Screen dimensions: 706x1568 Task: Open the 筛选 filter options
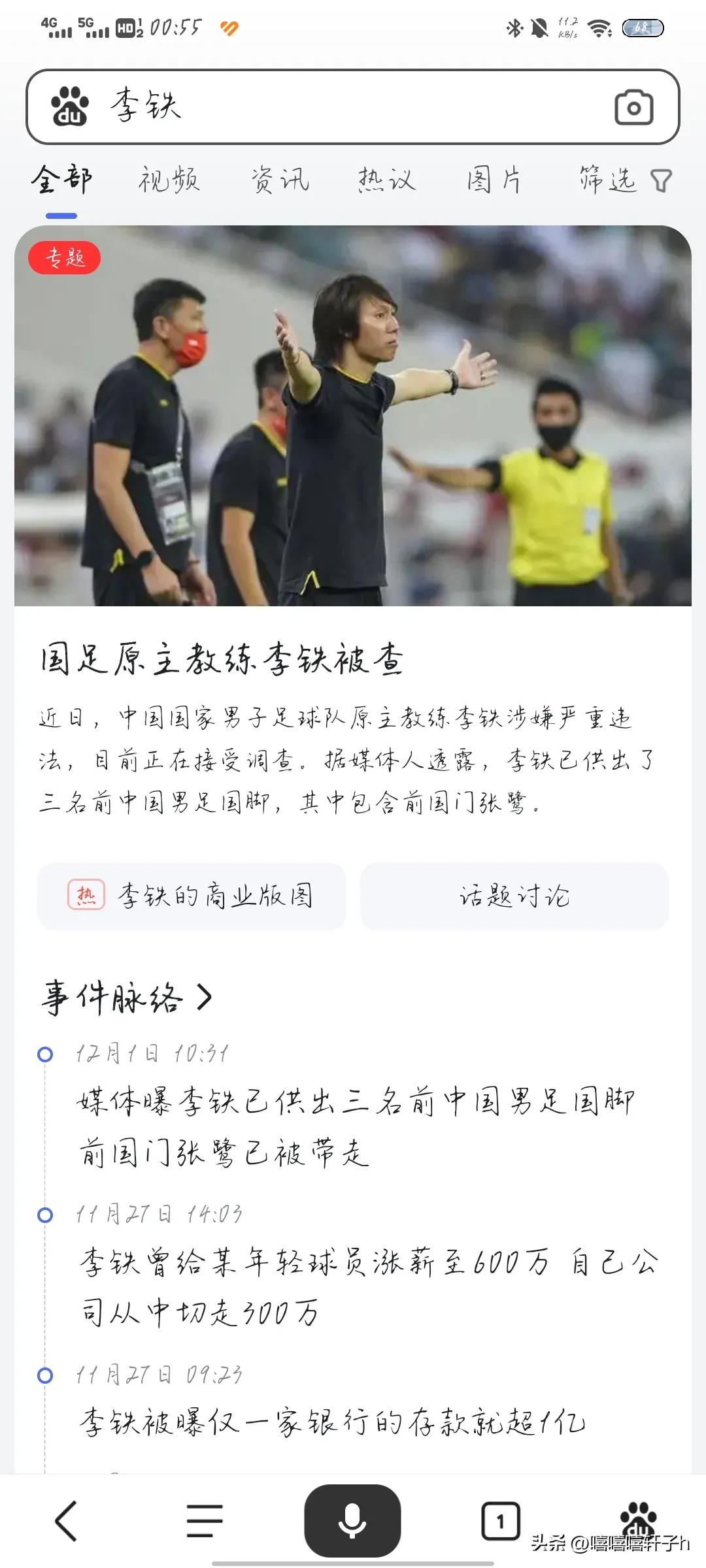614,181
